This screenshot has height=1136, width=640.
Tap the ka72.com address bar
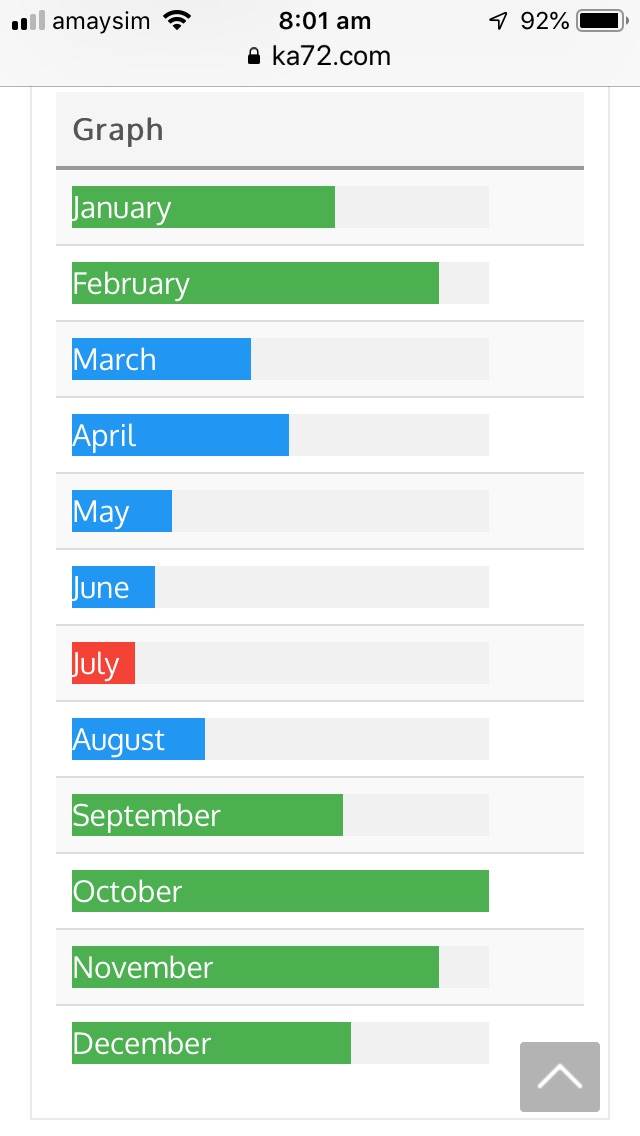tap(320, 56)
